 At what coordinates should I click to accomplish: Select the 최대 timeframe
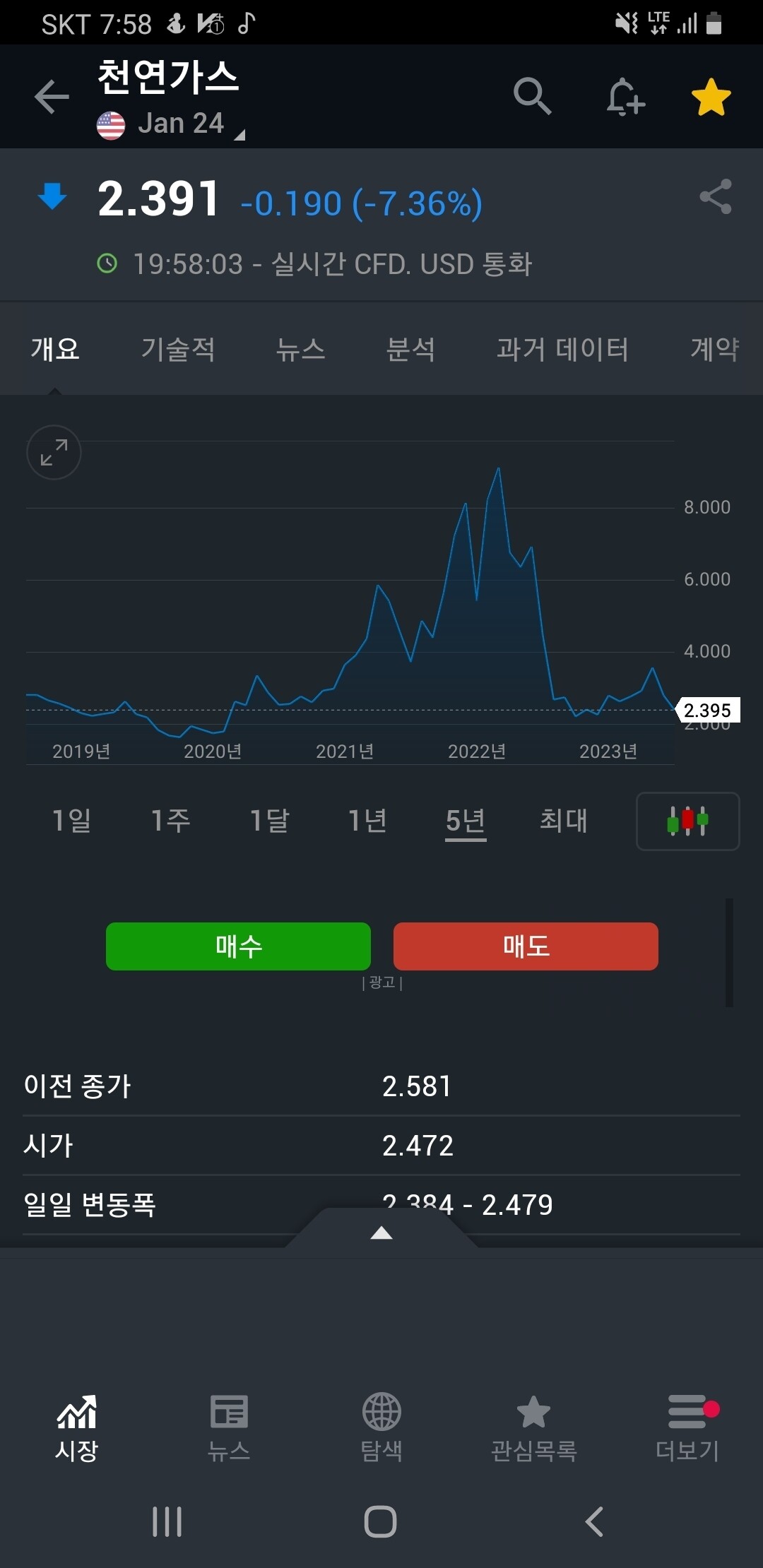pos(563,821)
